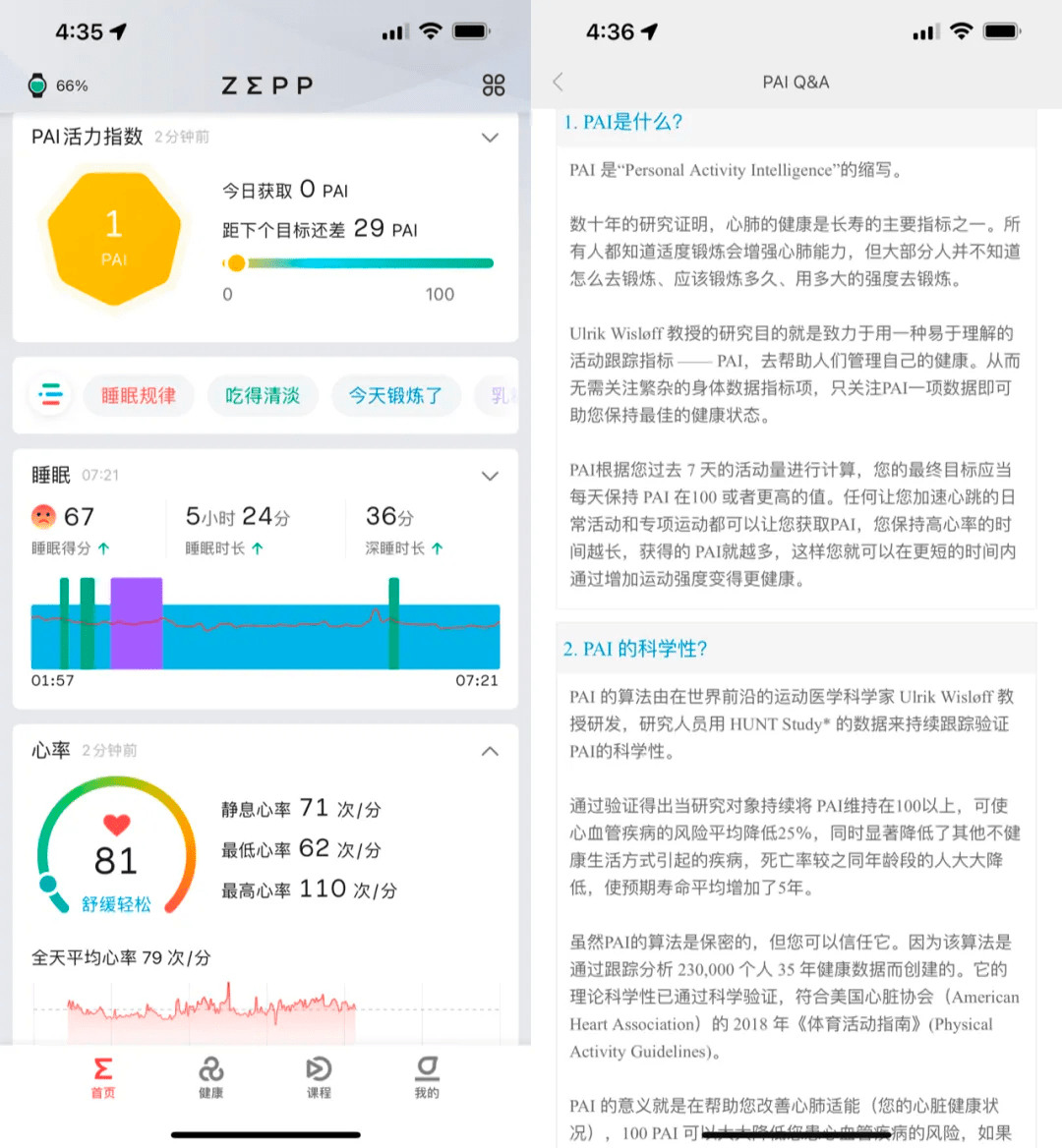
Task: Collapse the PAI活力指数 card chevron
Action: point(490,138)
